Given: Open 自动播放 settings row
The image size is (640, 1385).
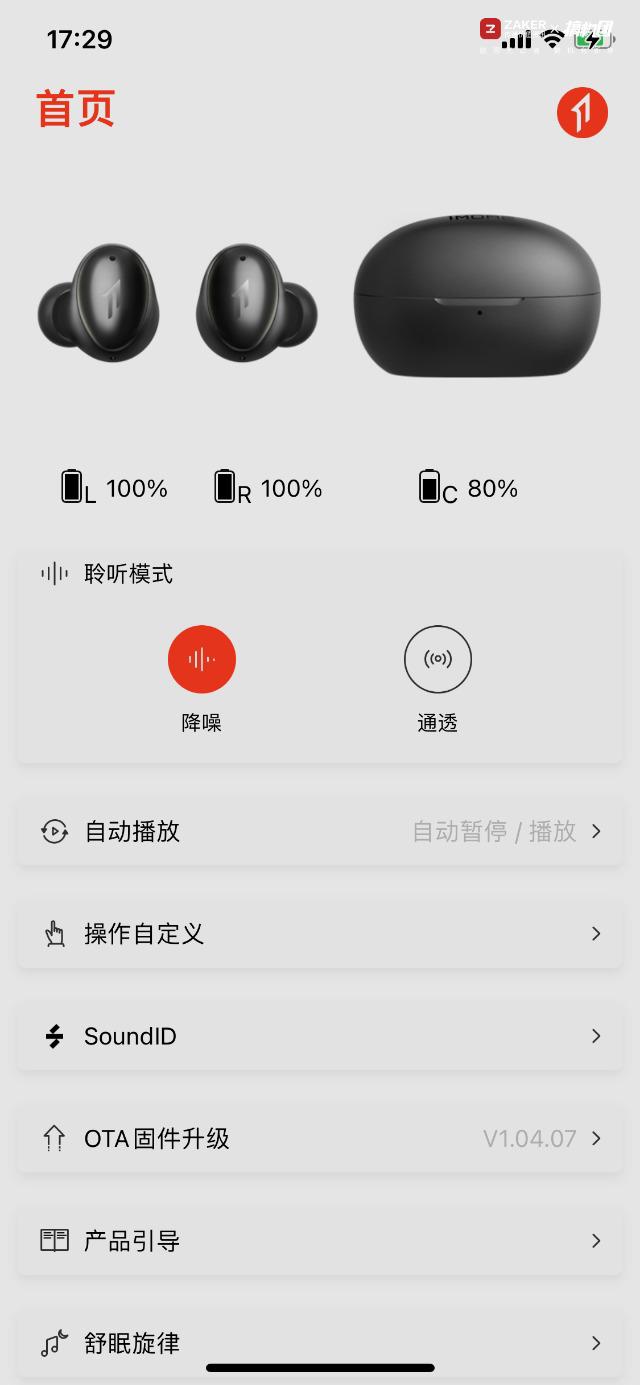Looking at the screenshot, I should coord(320,831).
